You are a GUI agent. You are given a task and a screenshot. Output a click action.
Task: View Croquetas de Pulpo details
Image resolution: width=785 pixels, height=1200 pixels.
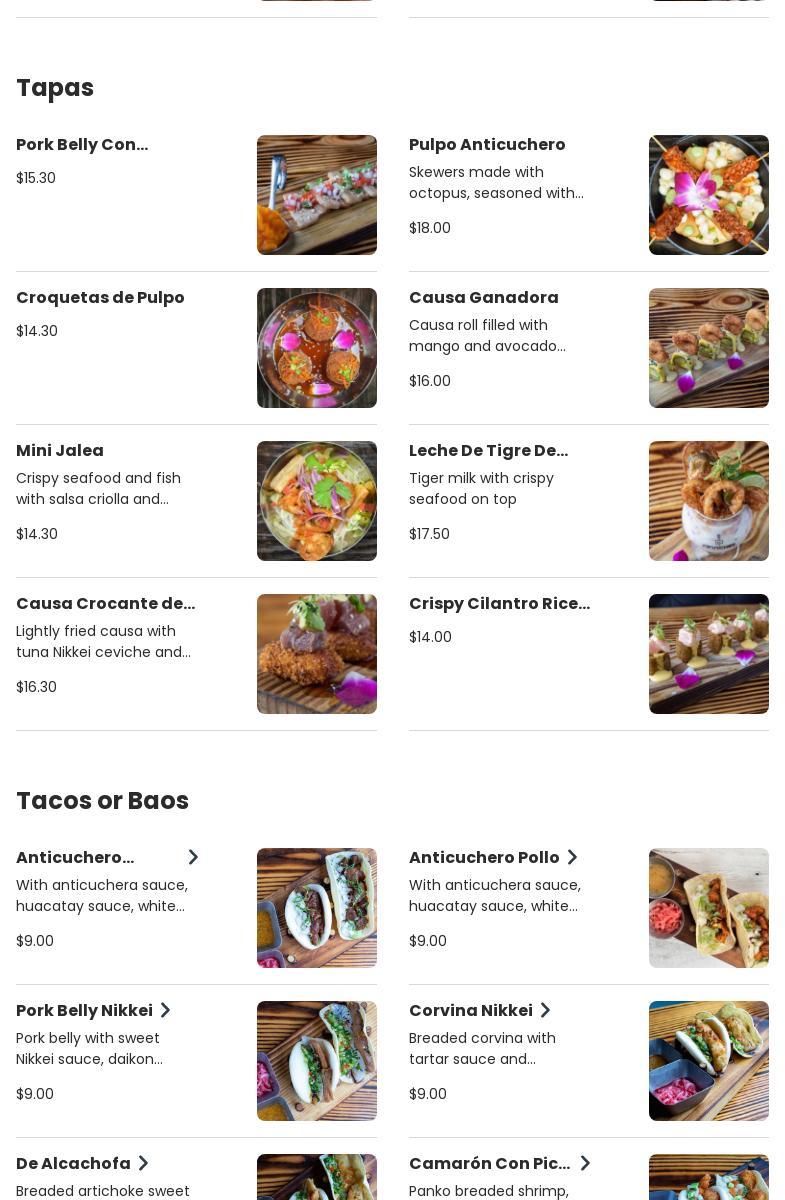coord(100,298)
